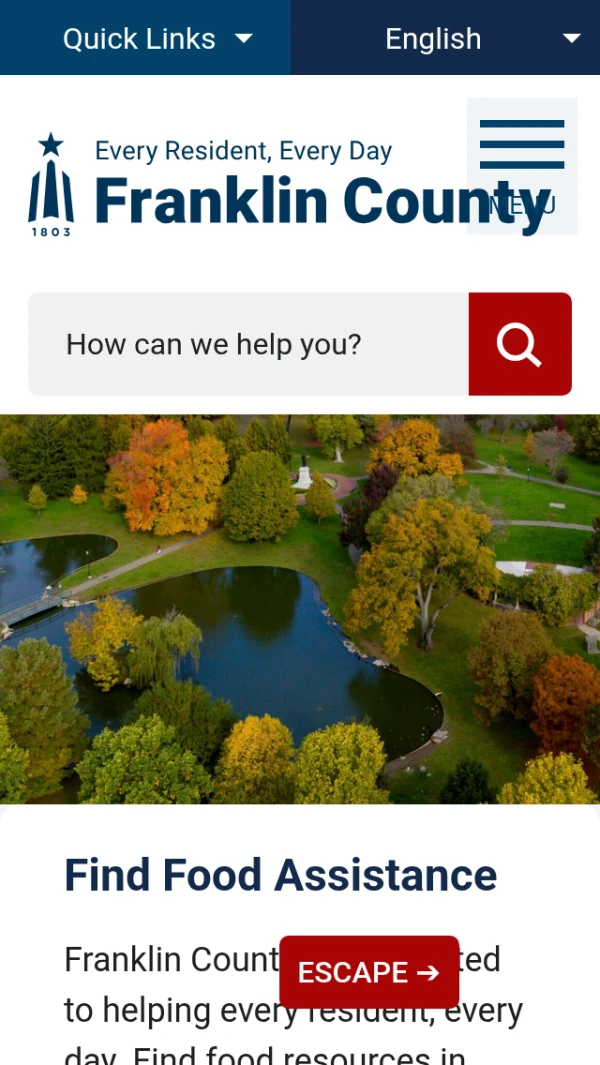Submit search with the magnifier button

click(x=520, y=345)
